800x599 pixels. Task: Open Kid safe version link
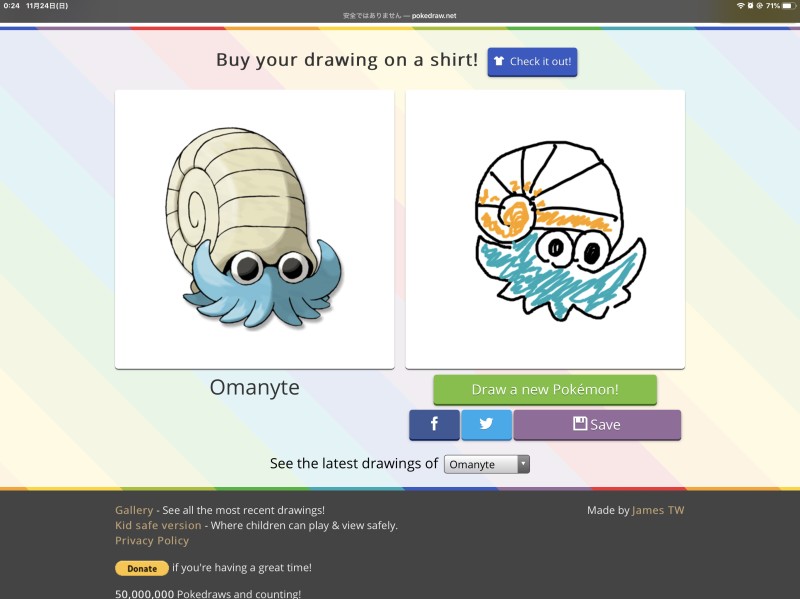tap(158, 525)
